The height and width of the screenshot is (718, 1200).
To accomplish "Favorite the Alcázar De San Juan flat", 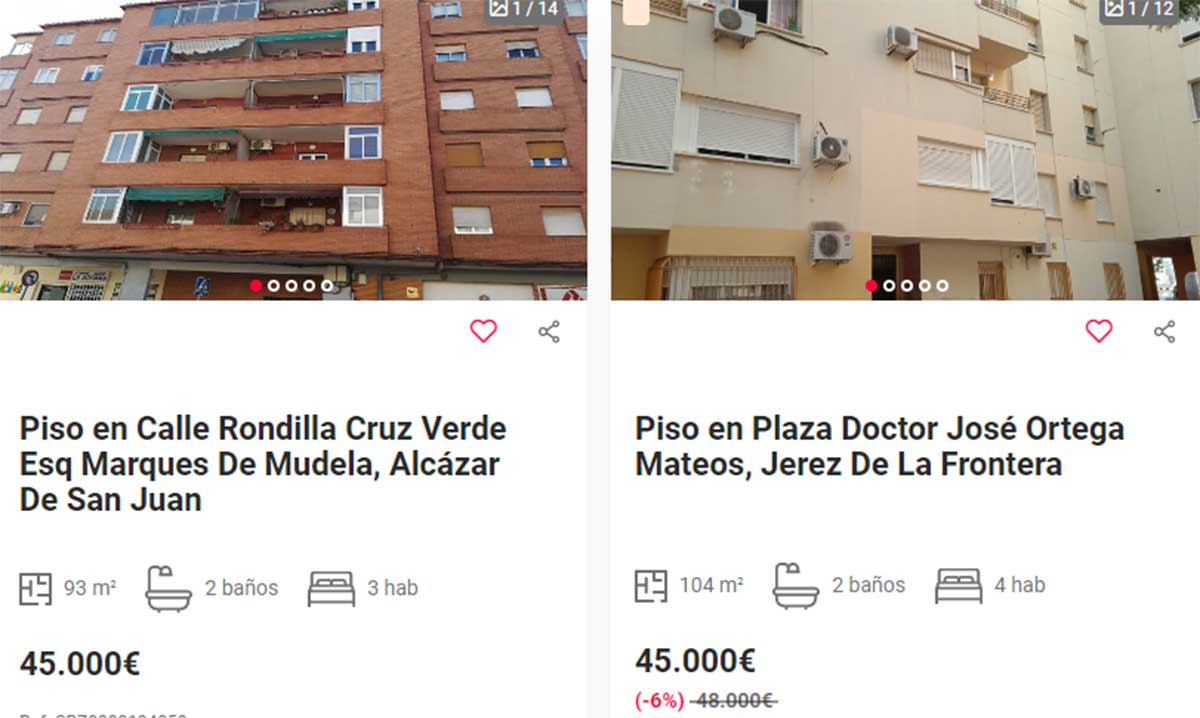I will point(483,331).
